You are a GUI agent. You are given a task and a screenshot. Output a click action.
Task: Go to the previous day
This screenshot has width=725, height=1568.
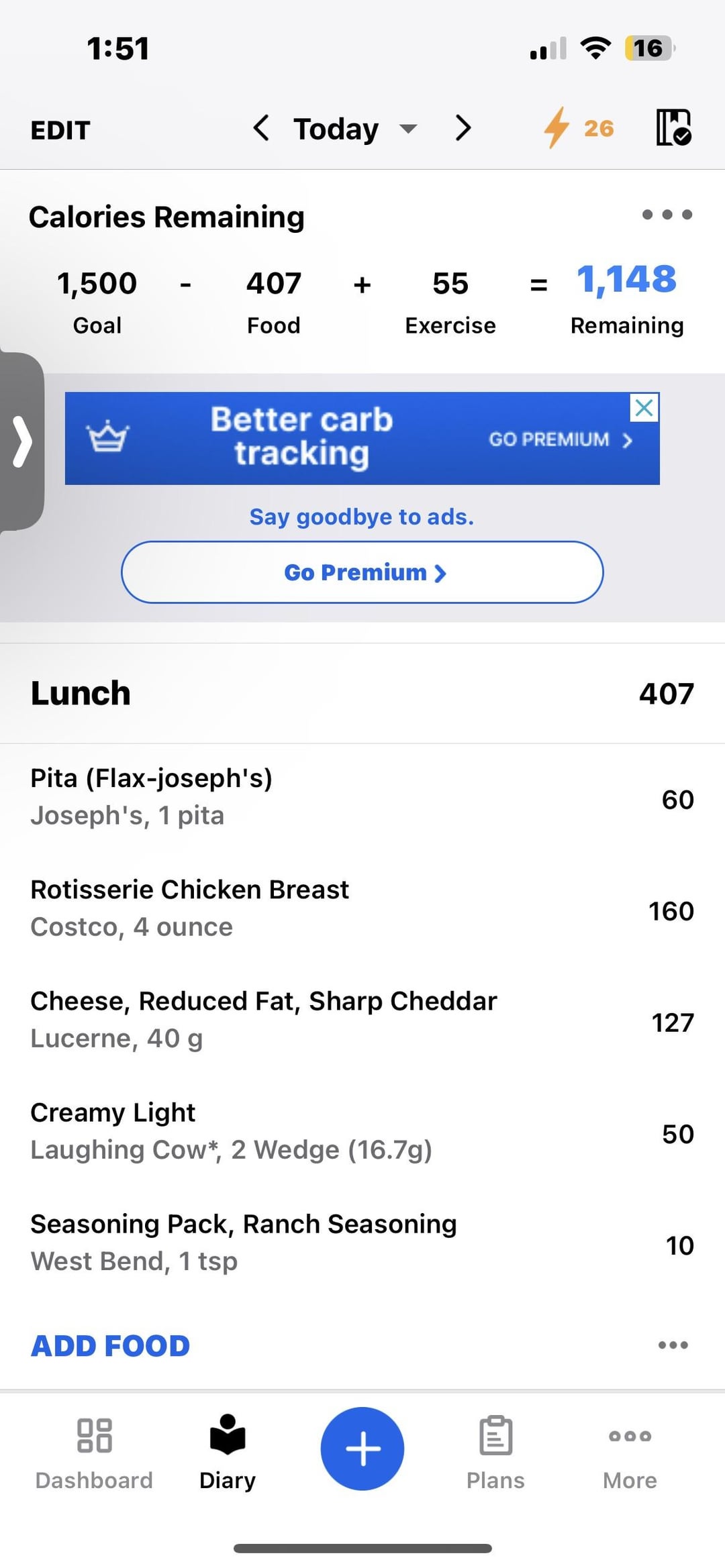[261, 127]
